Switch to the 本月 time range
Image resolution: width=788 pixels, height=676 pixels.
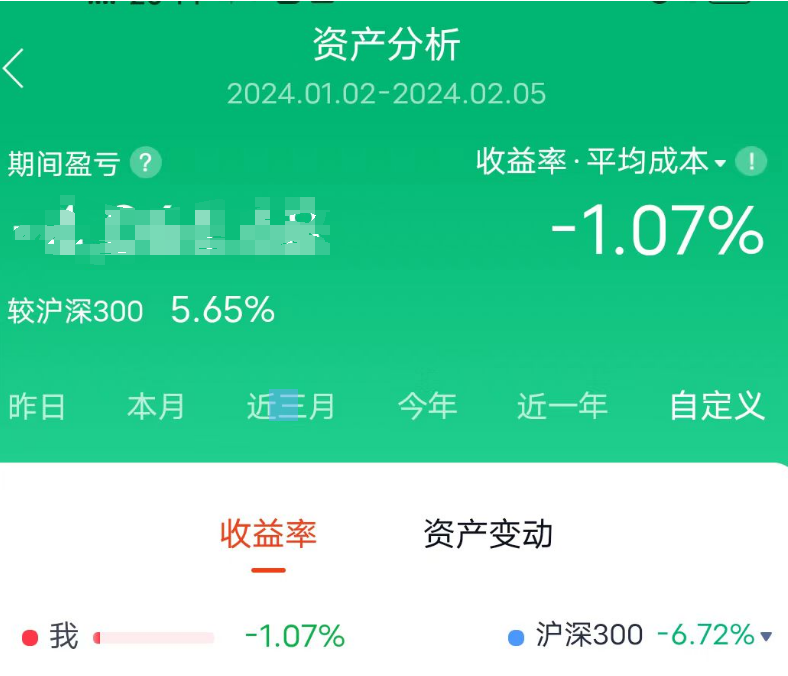point(156,406)
